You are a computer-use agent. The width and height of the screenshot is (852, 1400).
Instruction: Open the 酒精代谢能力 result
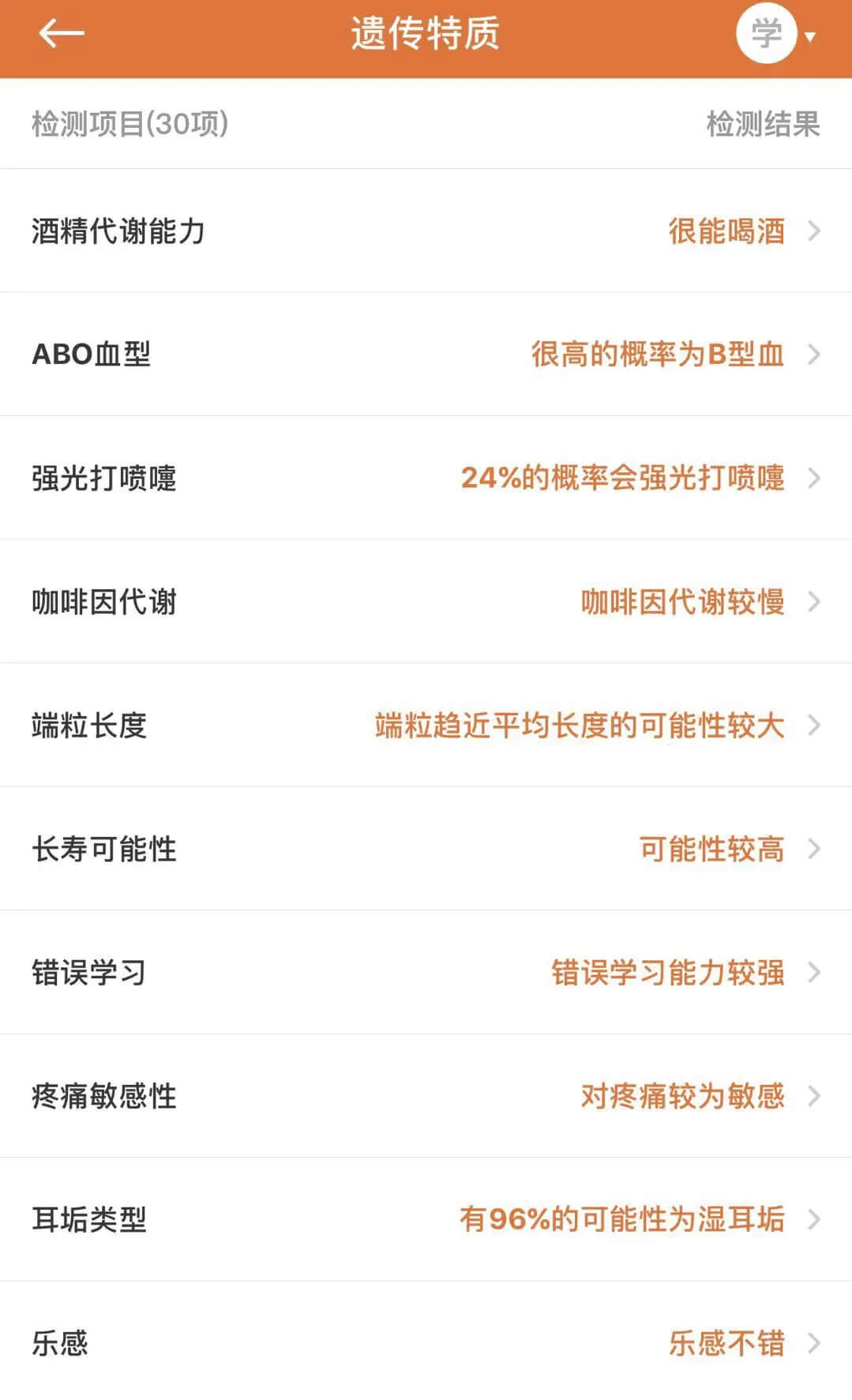(426, 231)
